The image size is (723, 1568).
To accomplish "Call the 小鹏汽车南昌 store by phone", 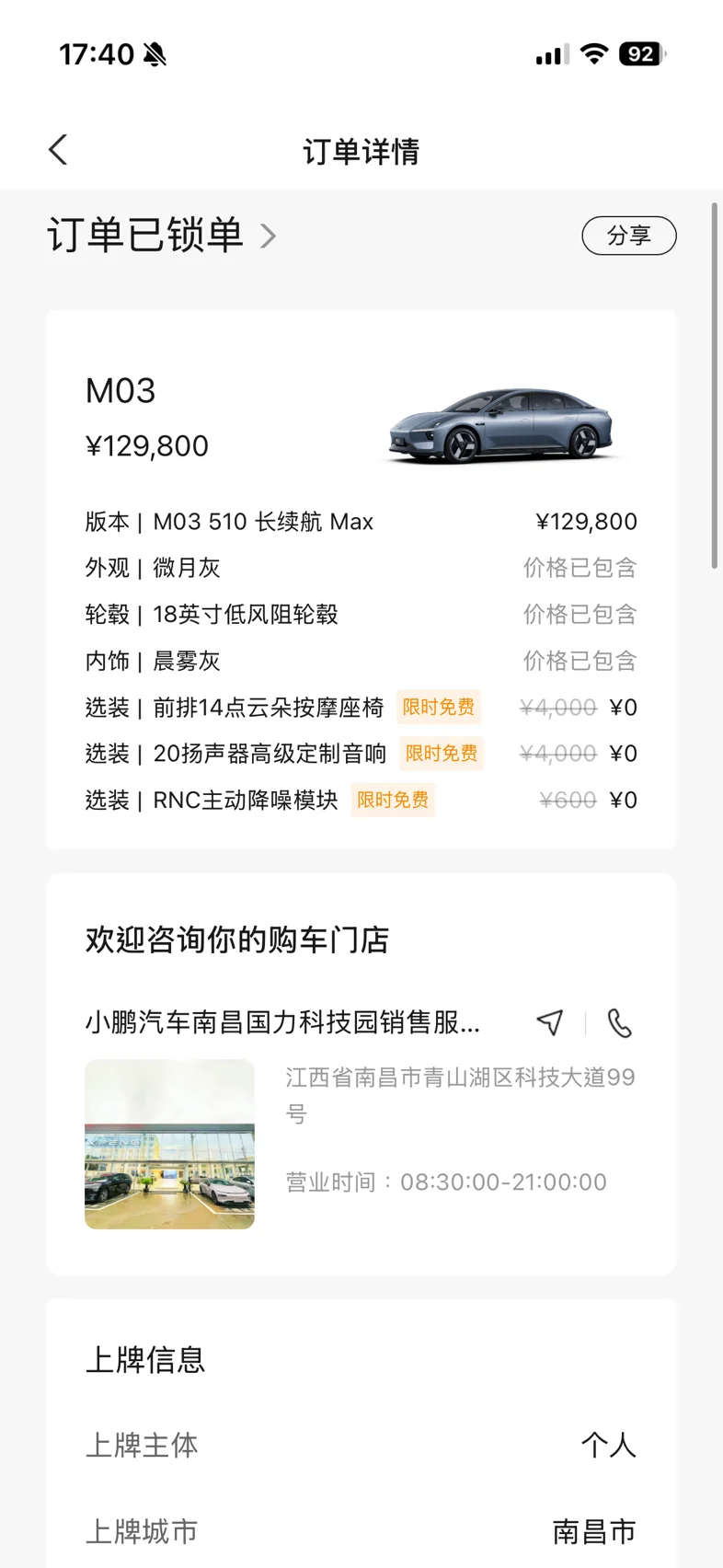I will pyautogui.click(x=620, y=1022).
